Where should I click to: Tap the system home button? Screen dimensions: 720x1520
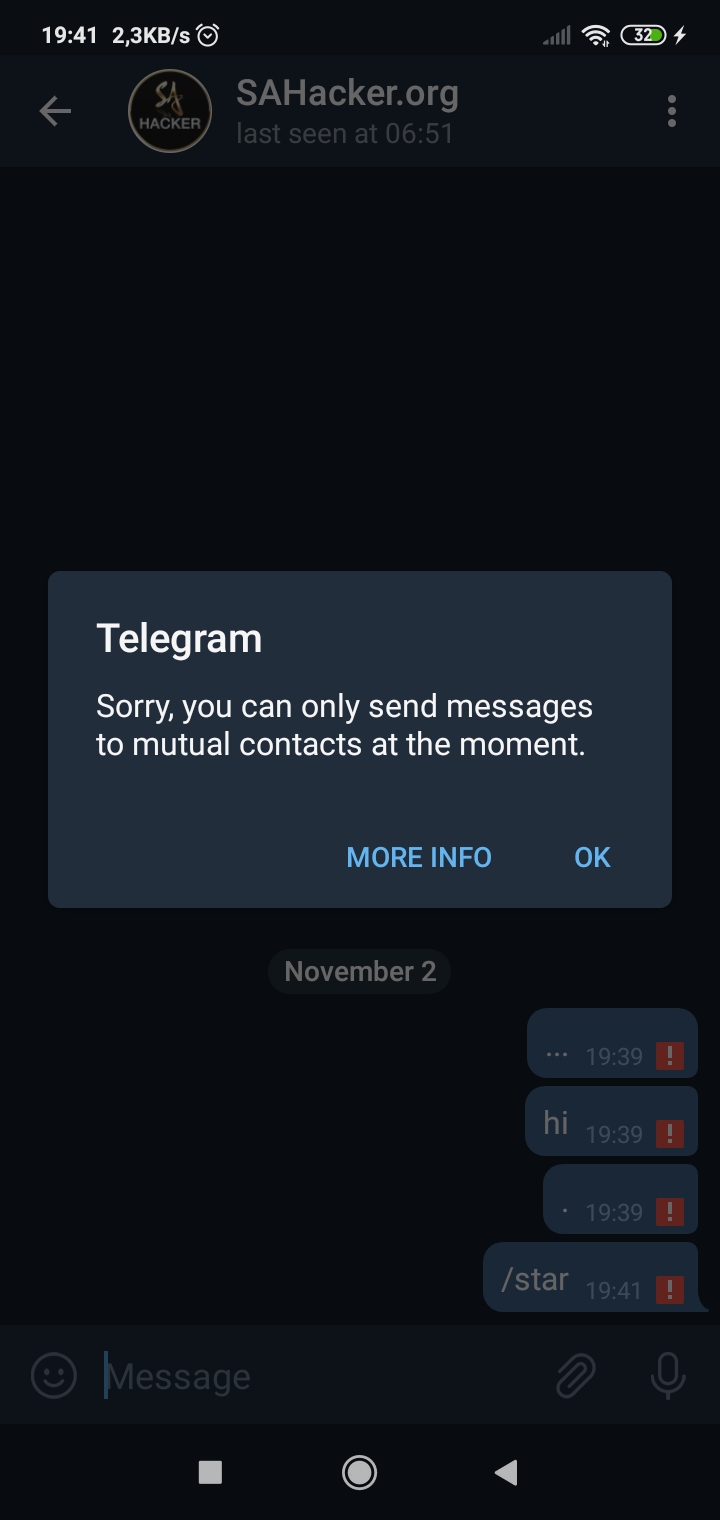coord(359,1472)
